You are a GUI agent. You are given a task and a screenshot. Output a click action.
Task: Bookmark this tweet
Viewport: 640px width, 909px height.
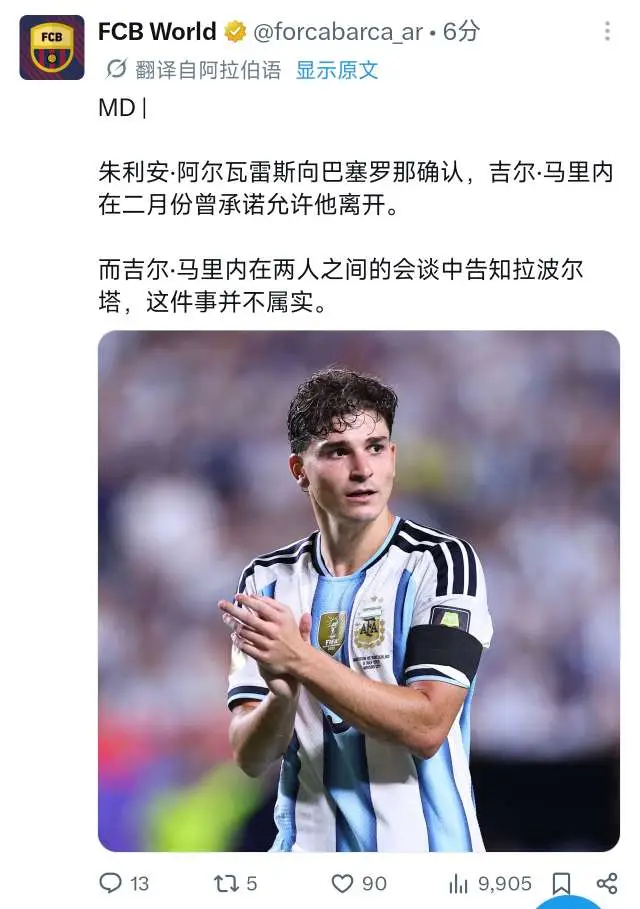click(x=561, y=883)
